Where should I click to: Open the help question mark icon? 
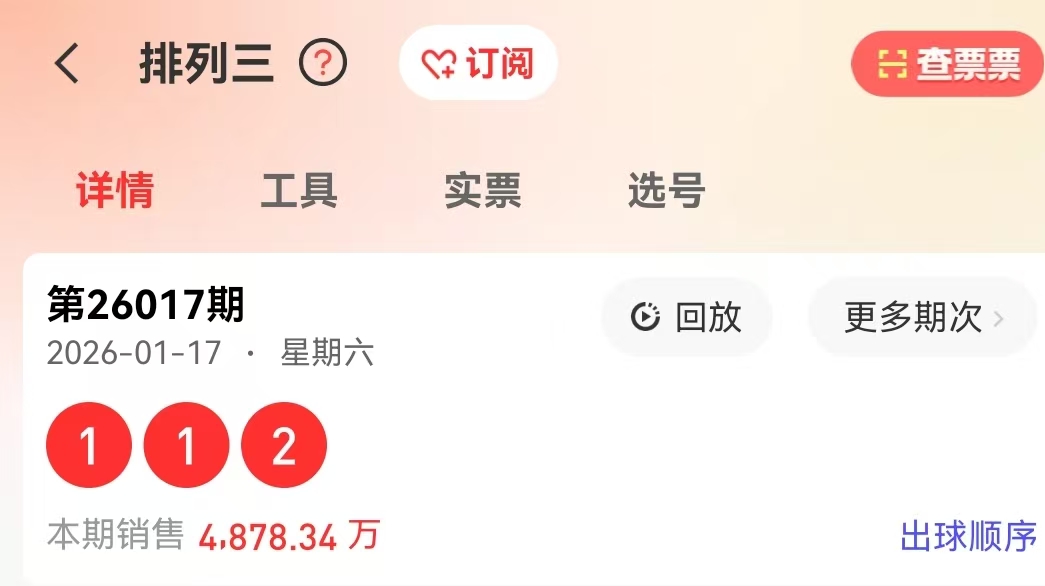click(x=323, y=65)
